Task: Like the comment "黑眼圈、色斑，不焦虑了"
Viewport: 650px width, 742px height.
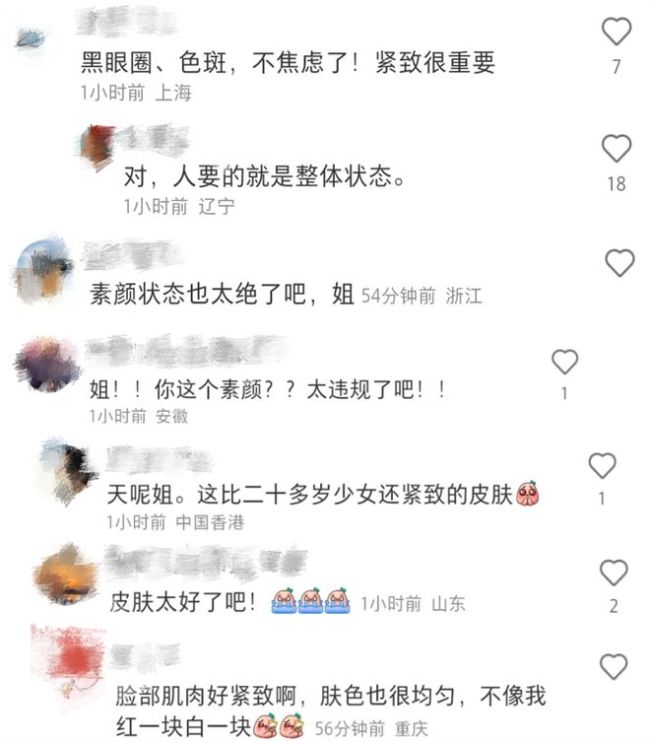Action: click(616, 32)
